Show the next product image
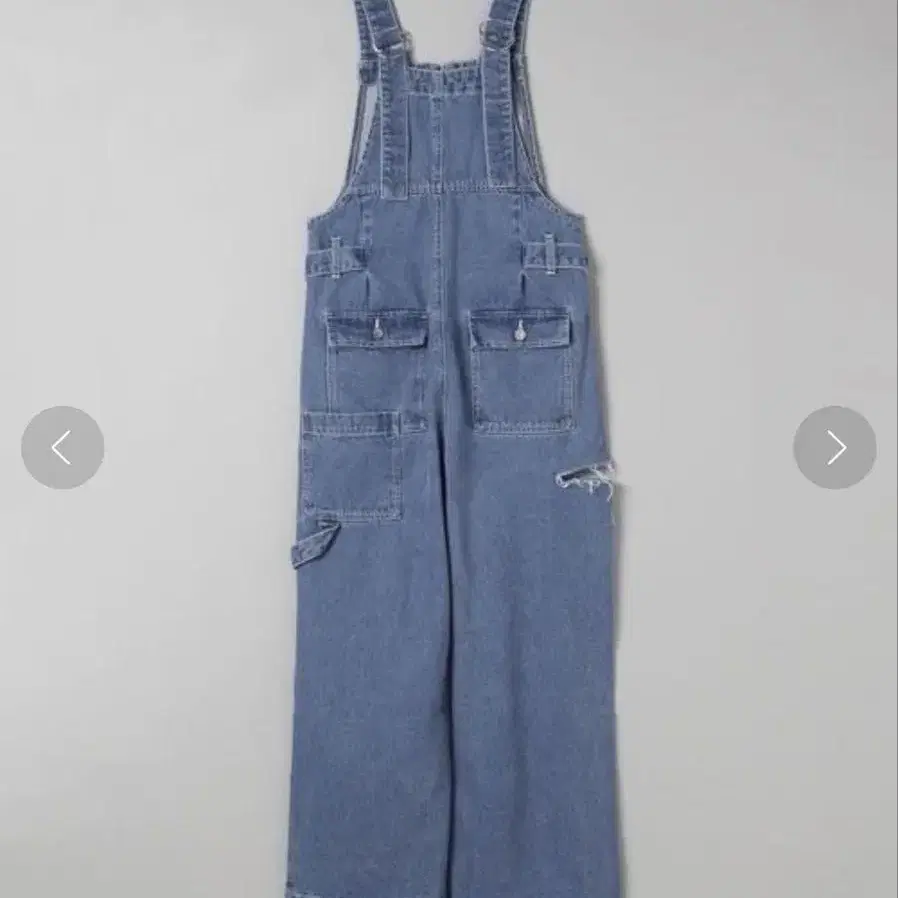The height and width of the screenshot is (898, 898). pos(835,447)
